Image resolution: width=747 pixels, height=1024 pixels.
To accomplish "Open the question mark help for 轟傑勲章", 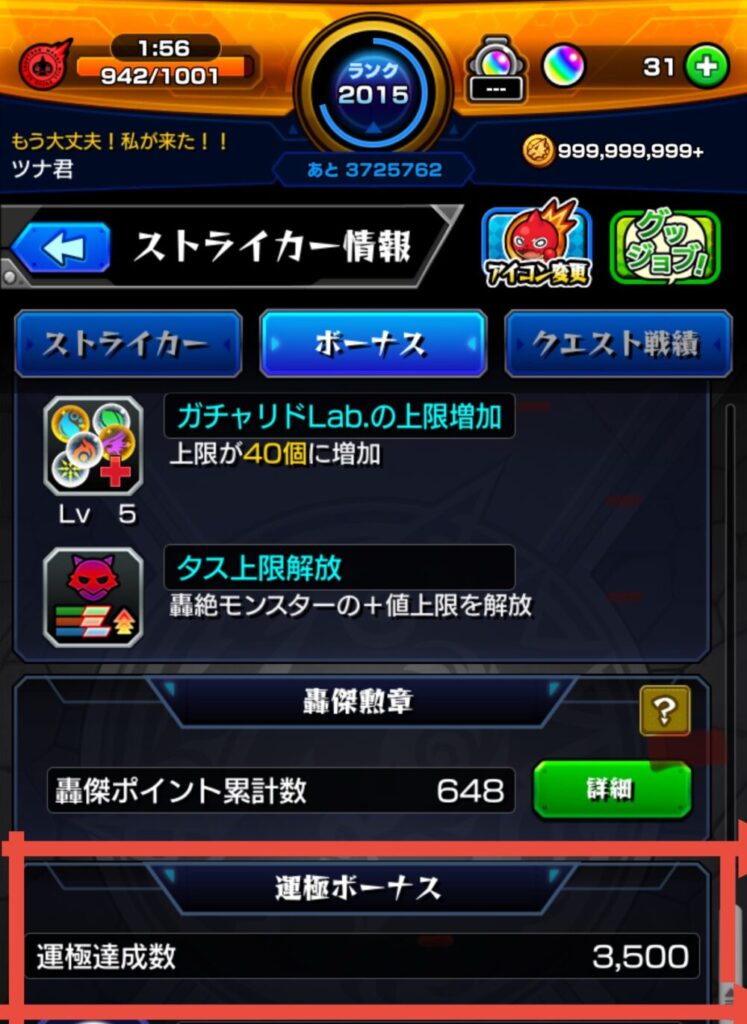I will click(665, 712).
